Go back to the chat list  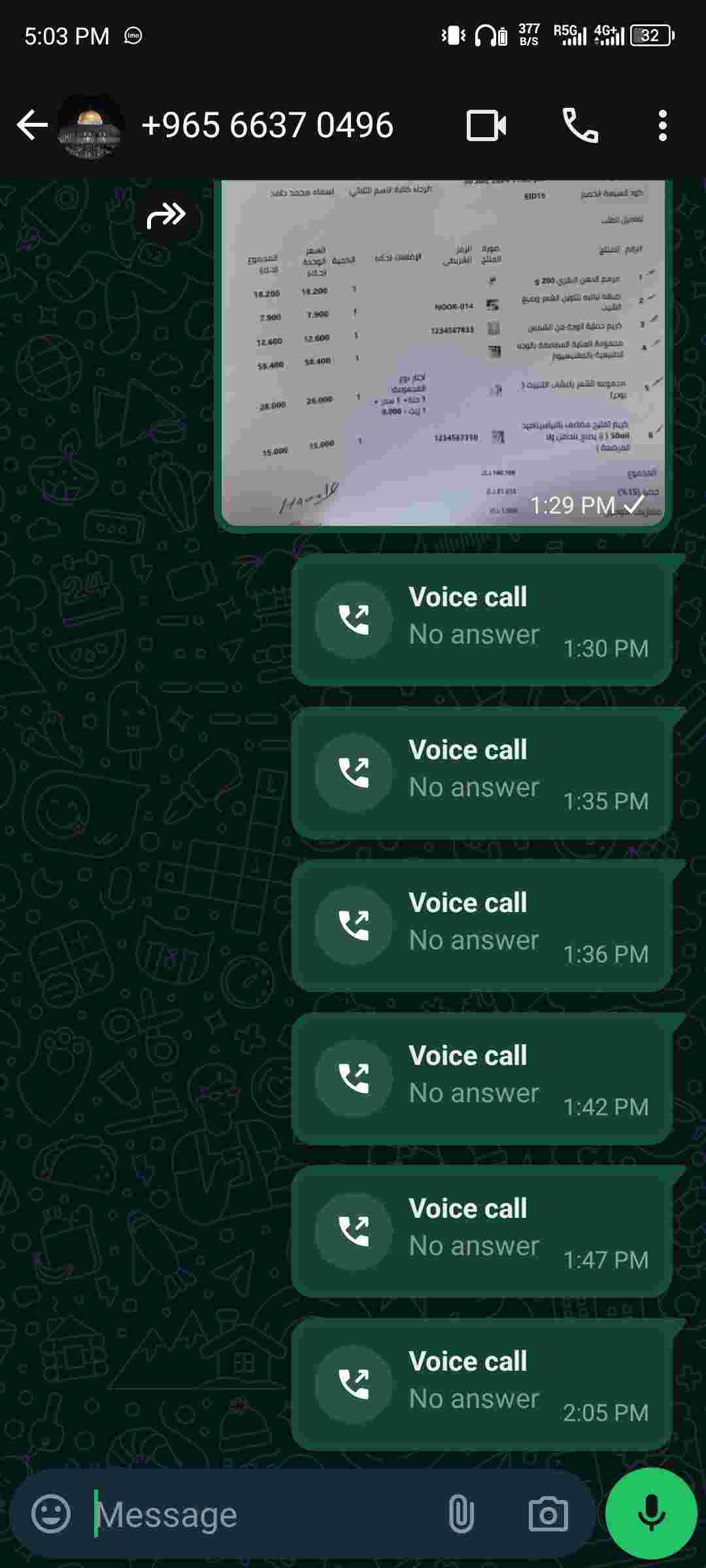pyautogui.click(x=31, y=125)
